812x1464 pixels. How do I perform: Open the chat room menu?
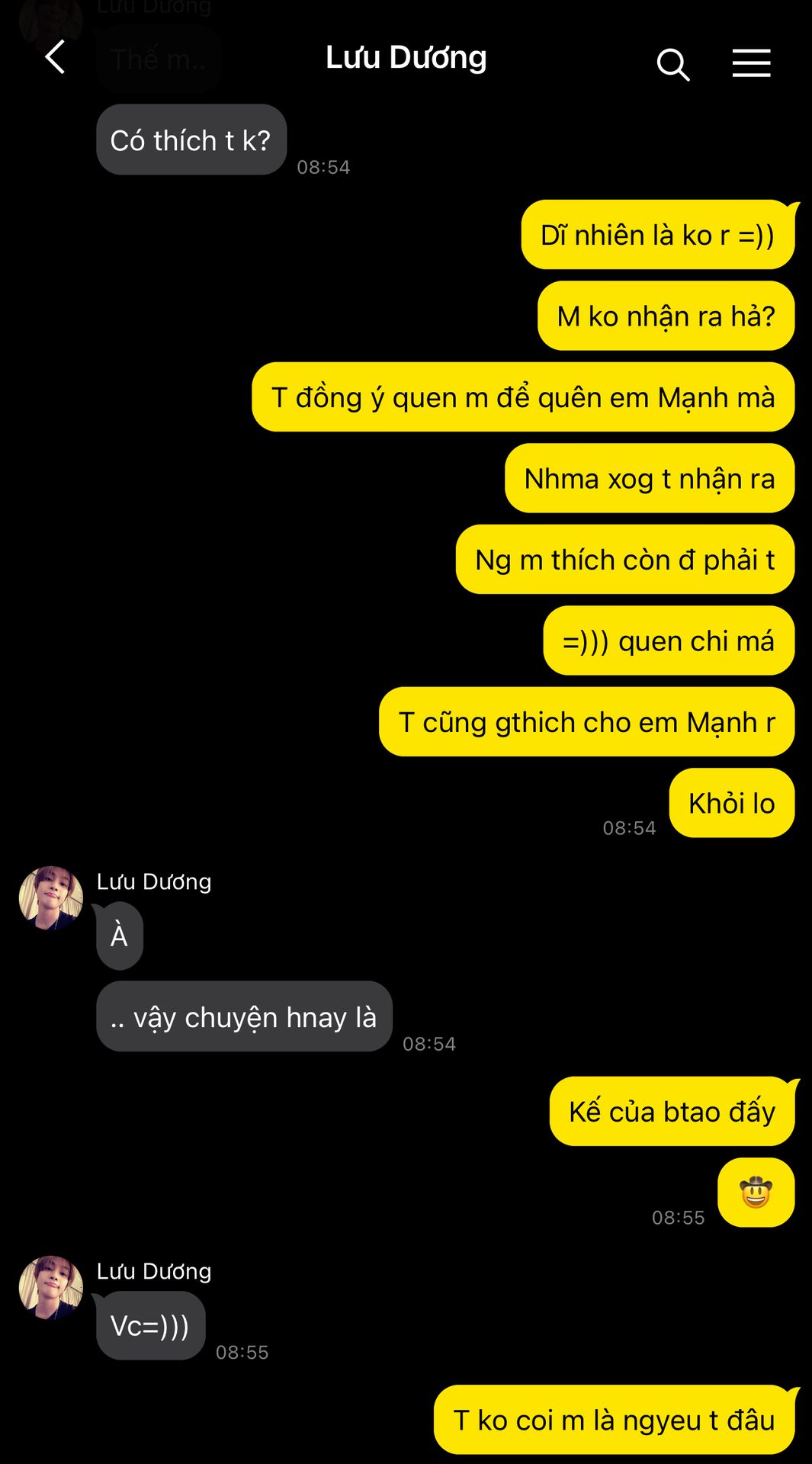click(x=751, y=63)
